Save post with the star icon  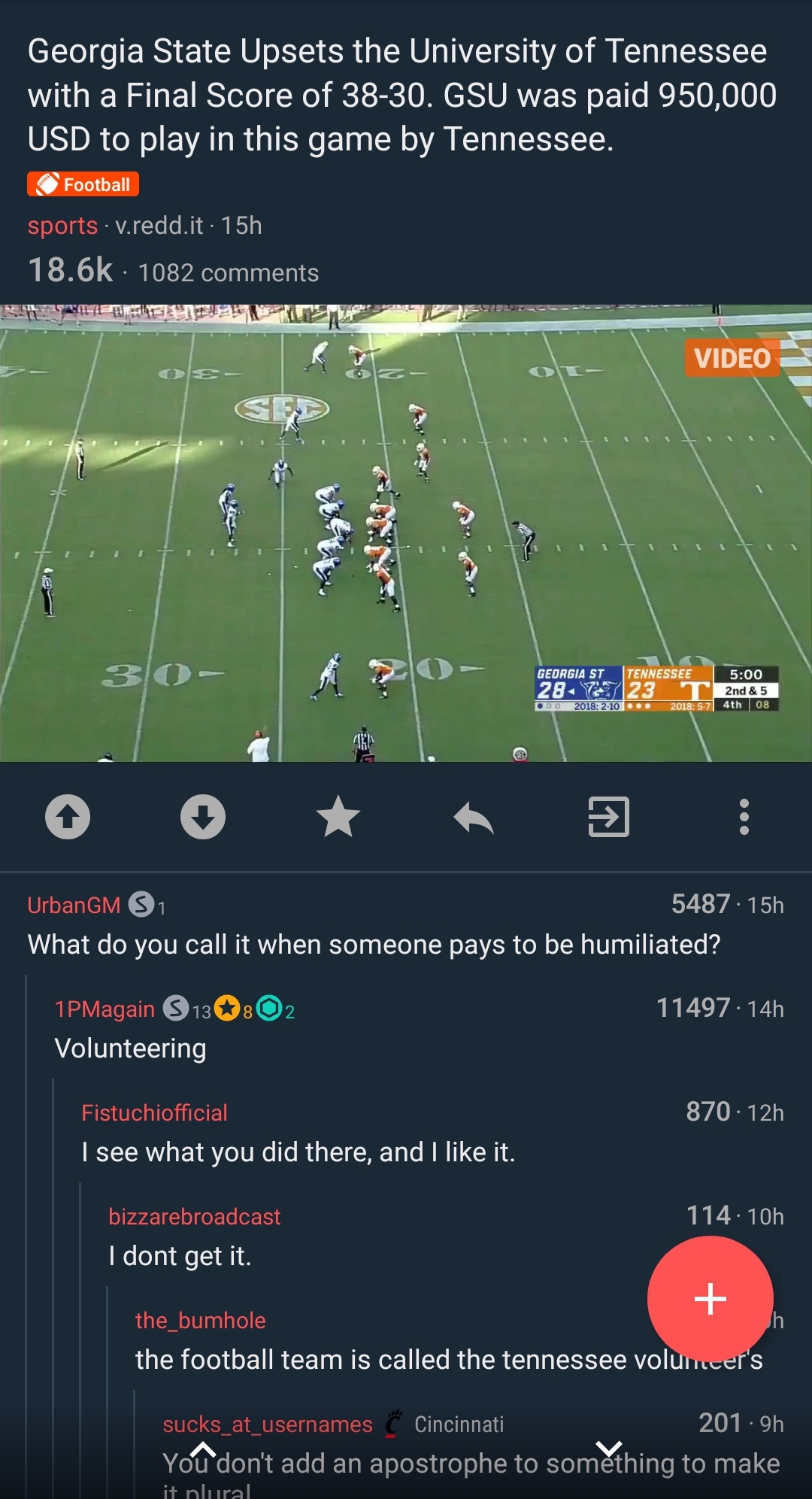[x=338, y=817]
